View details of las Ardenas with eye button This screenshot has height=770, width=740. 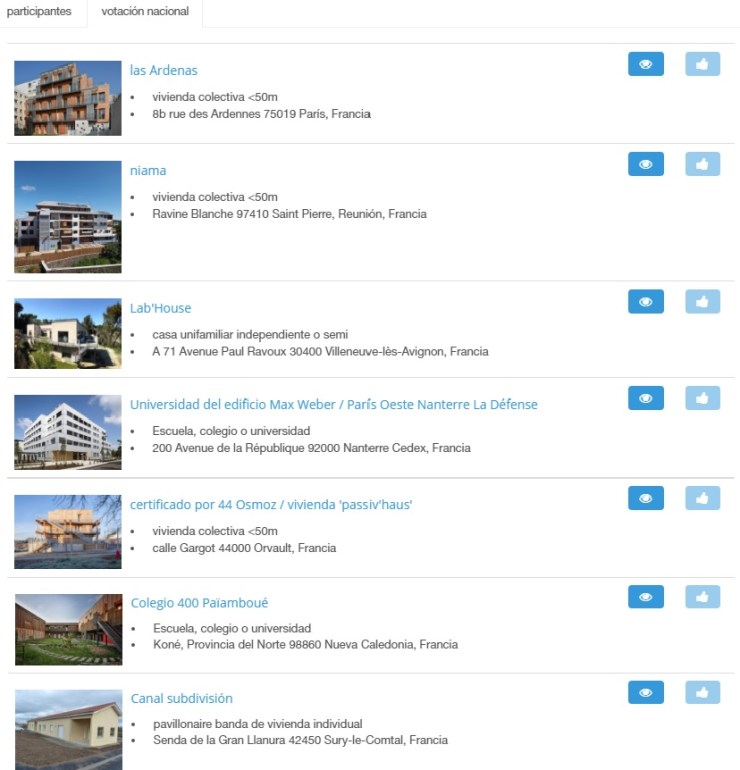pos(645,64)
